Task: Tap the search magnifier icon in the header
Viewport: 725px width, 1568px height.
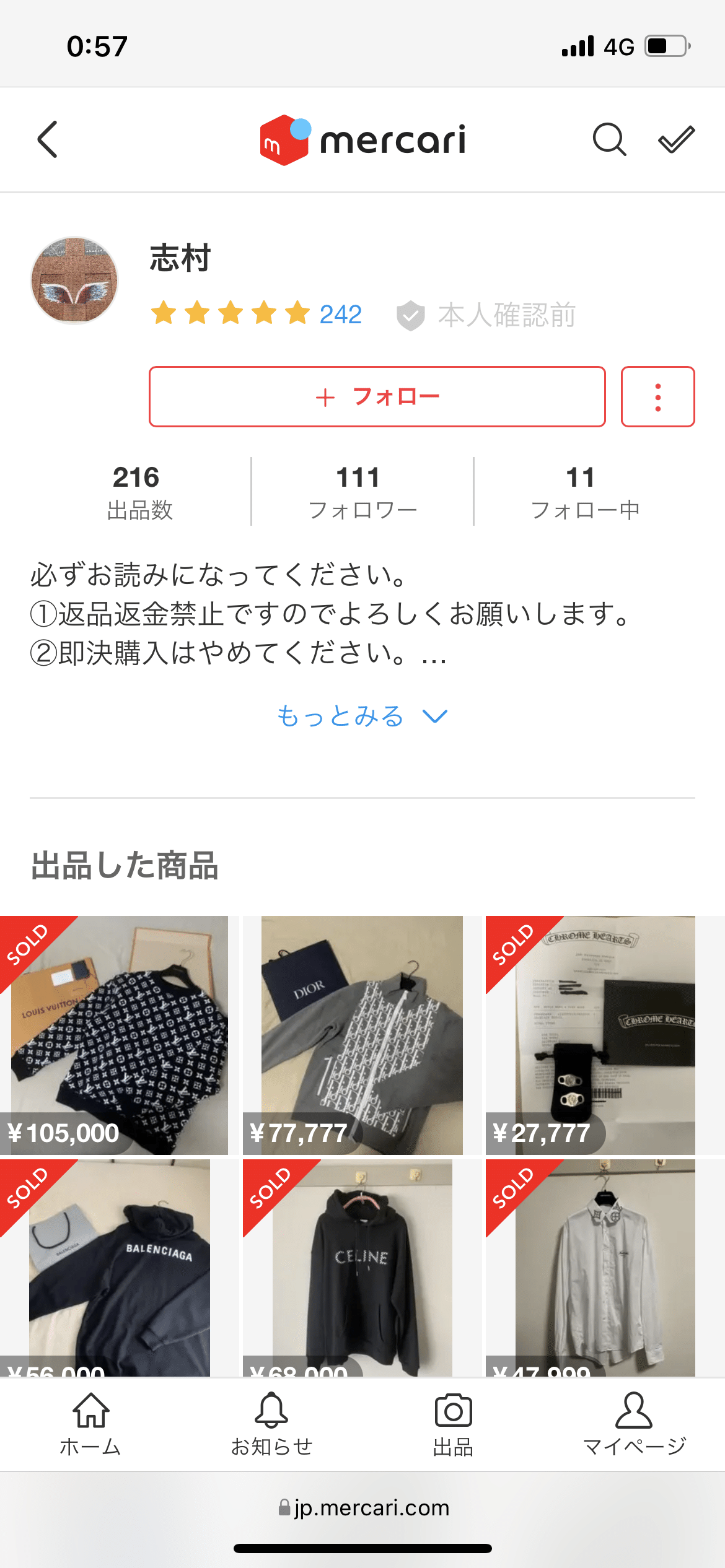Action: tap(610, 140)
